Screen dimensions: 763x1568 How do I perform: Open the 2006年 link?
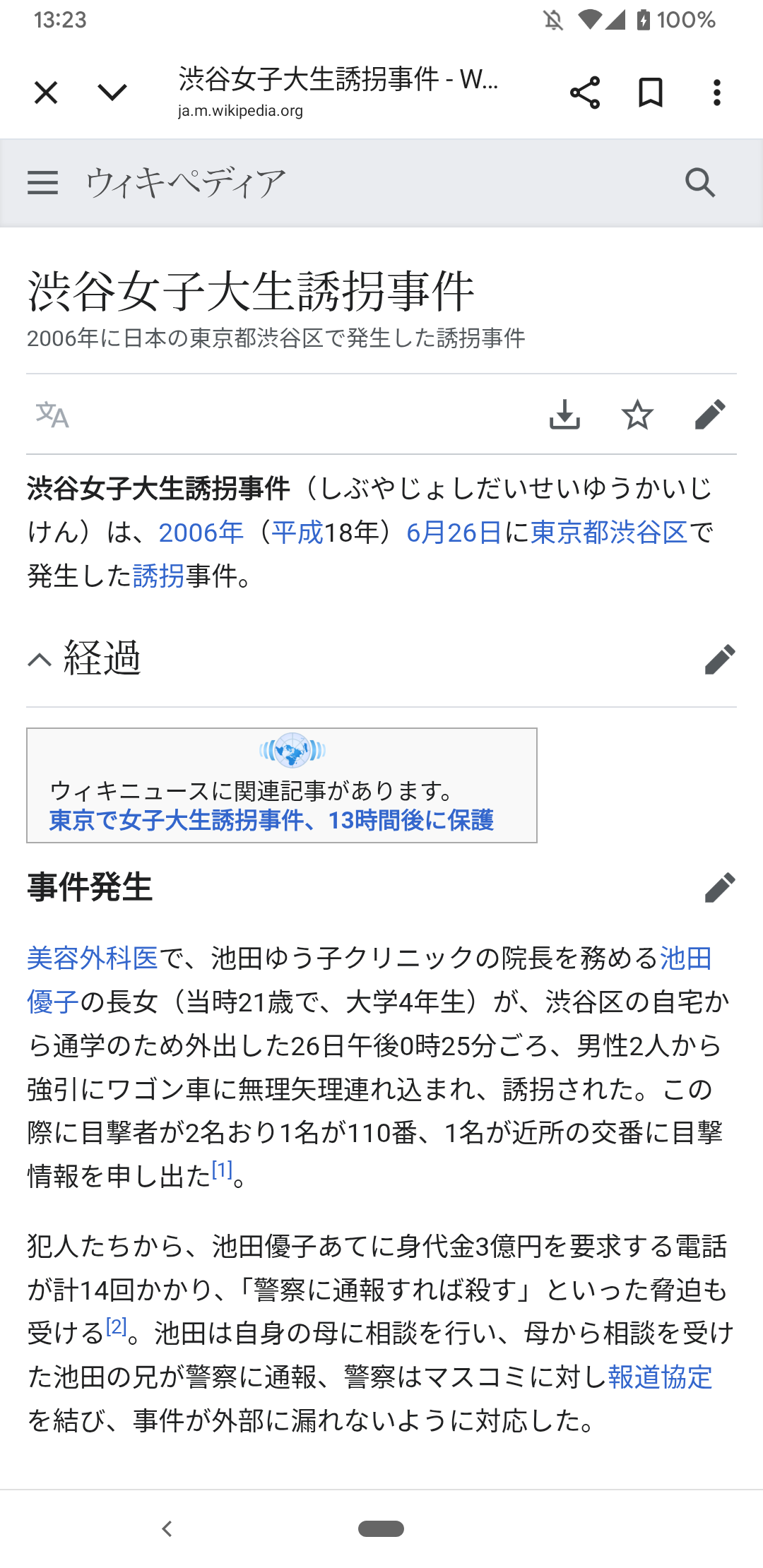[x=201, y=532]
